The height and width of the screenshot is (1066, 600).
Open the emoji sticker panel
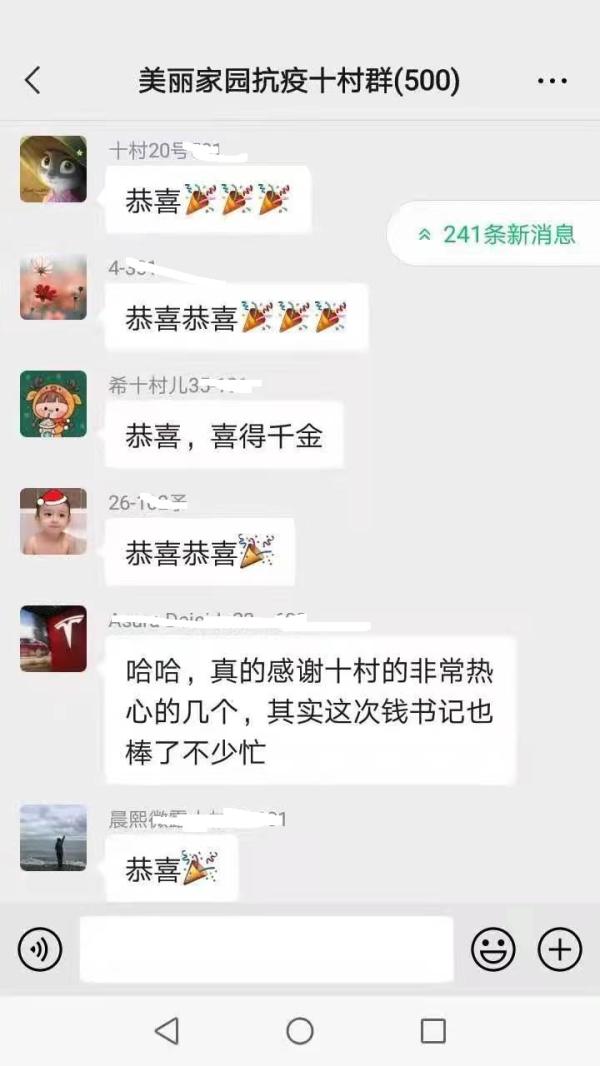click(x=493, y=948)
